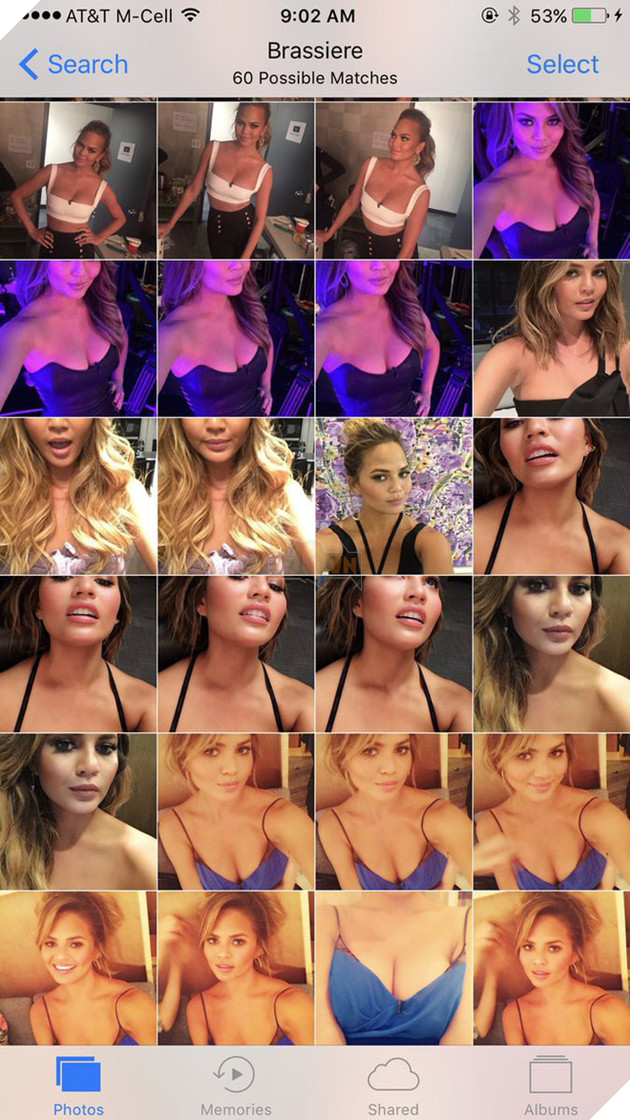Screen dimensions: 630x1120
Task: Open the hands-on-hips white top photo
Action: 78,179
